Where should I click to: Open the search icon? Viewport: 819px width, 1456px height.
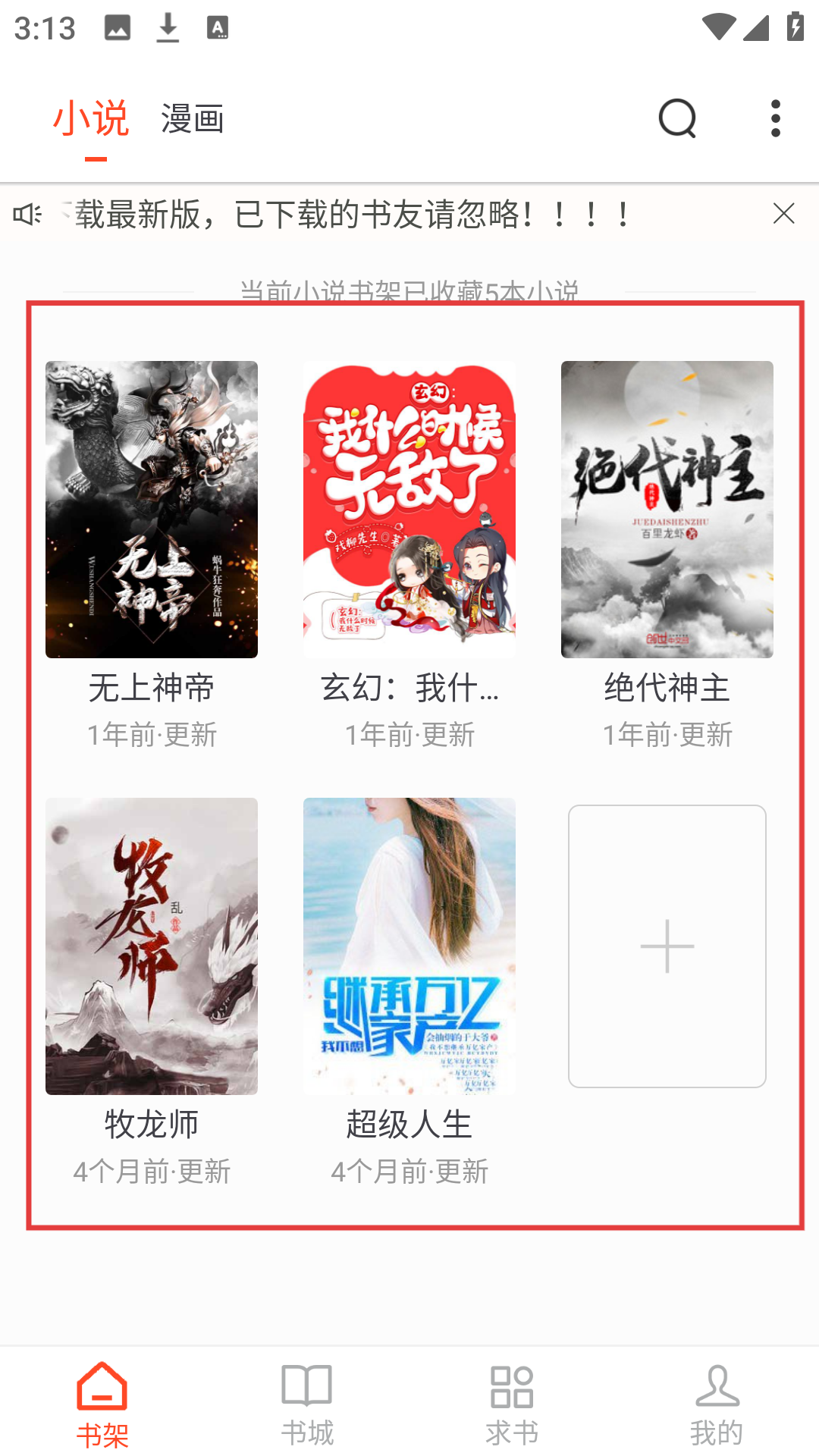pyautogui.click(x=677, y=118)
